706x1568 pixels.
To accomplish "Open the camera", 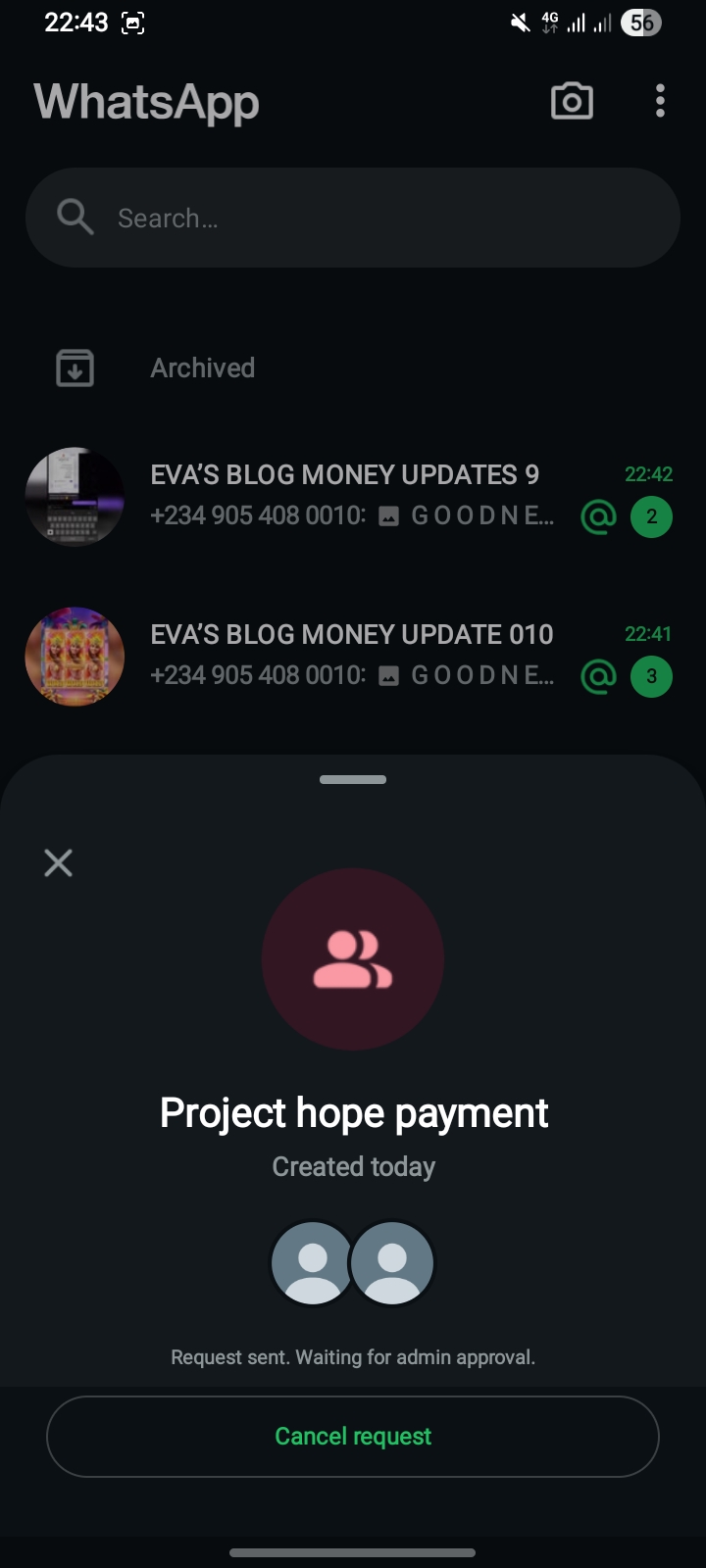I will [572, 101].
